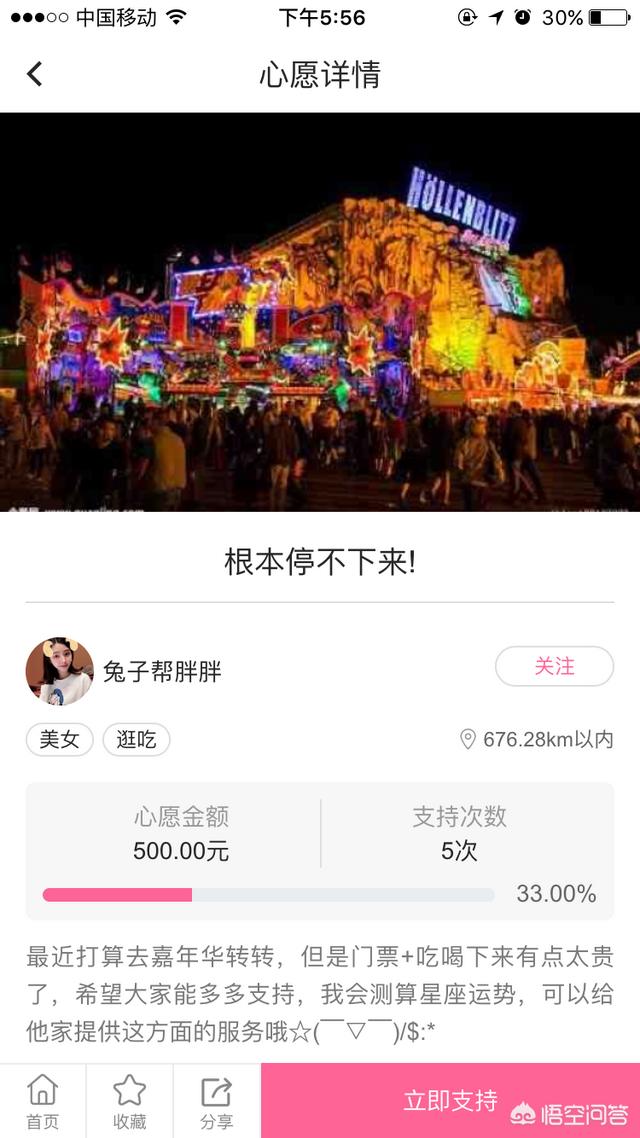The width and height of the screenshot is (640, 1138).
Task: Follow the user with the 关注 button
Action: coord(554,666)
